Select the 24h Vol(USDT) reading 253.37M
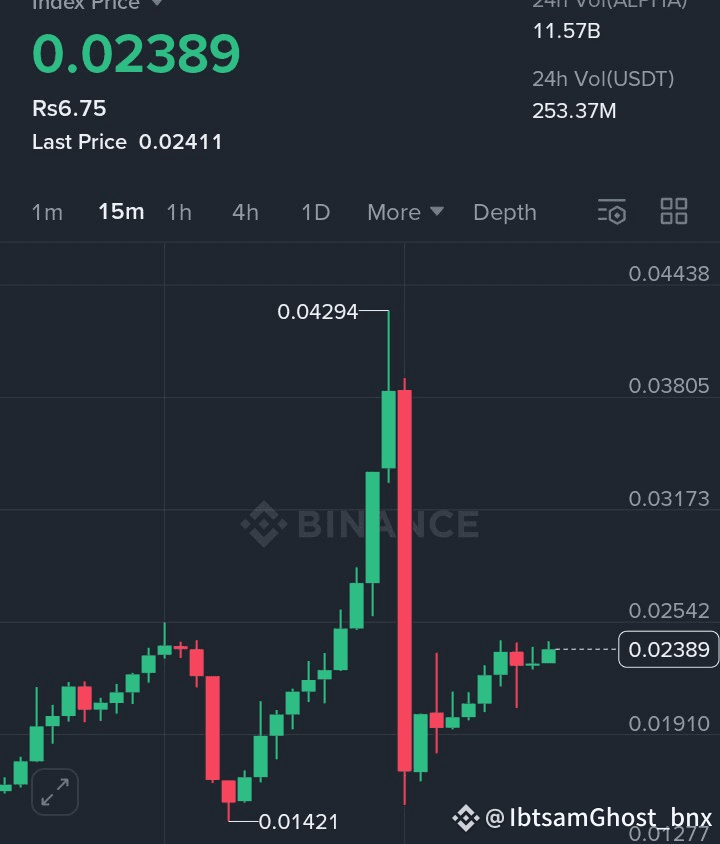Image resolution: width=720 pixels, height=844 pixels. tap(575, 111)
